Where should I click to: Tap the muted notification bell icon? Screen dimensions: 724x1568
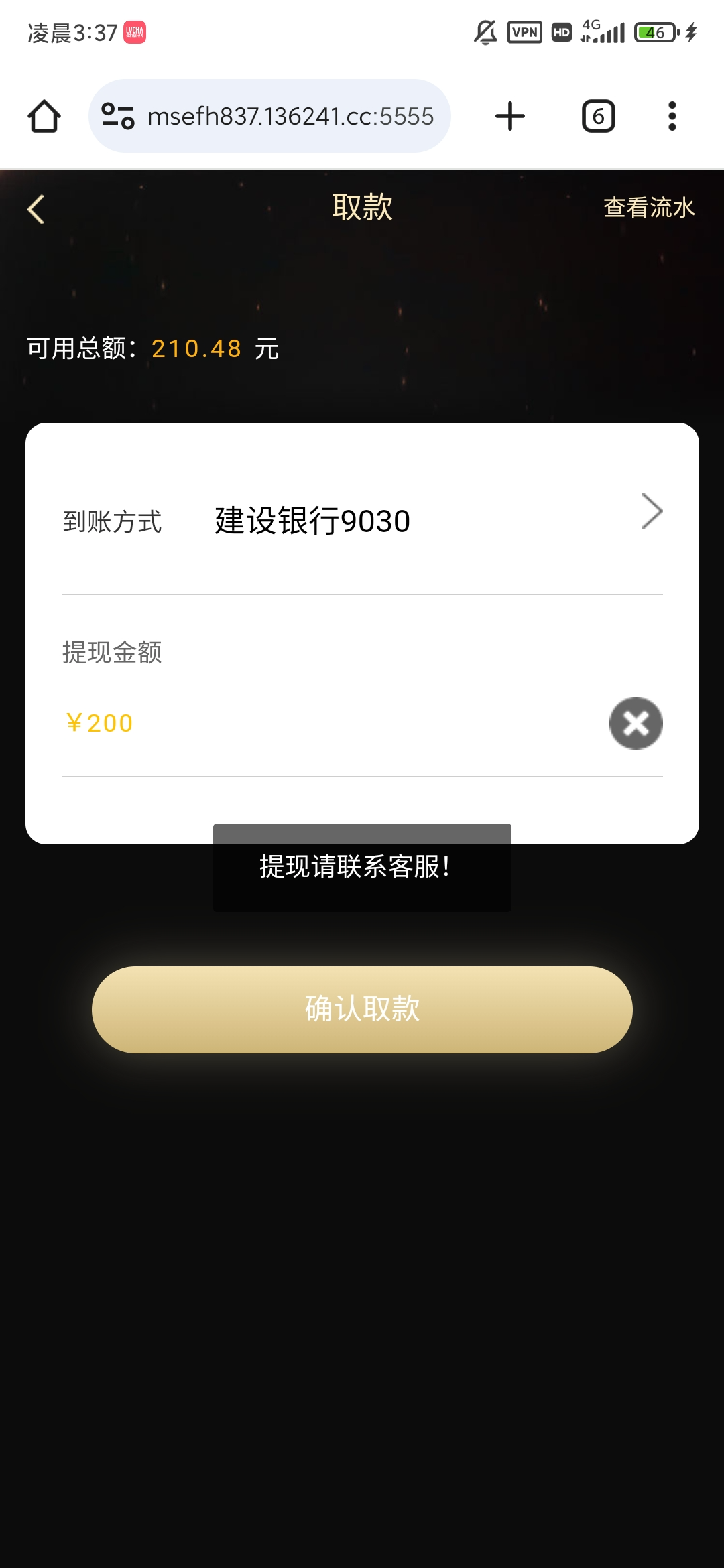pos(485,32)
